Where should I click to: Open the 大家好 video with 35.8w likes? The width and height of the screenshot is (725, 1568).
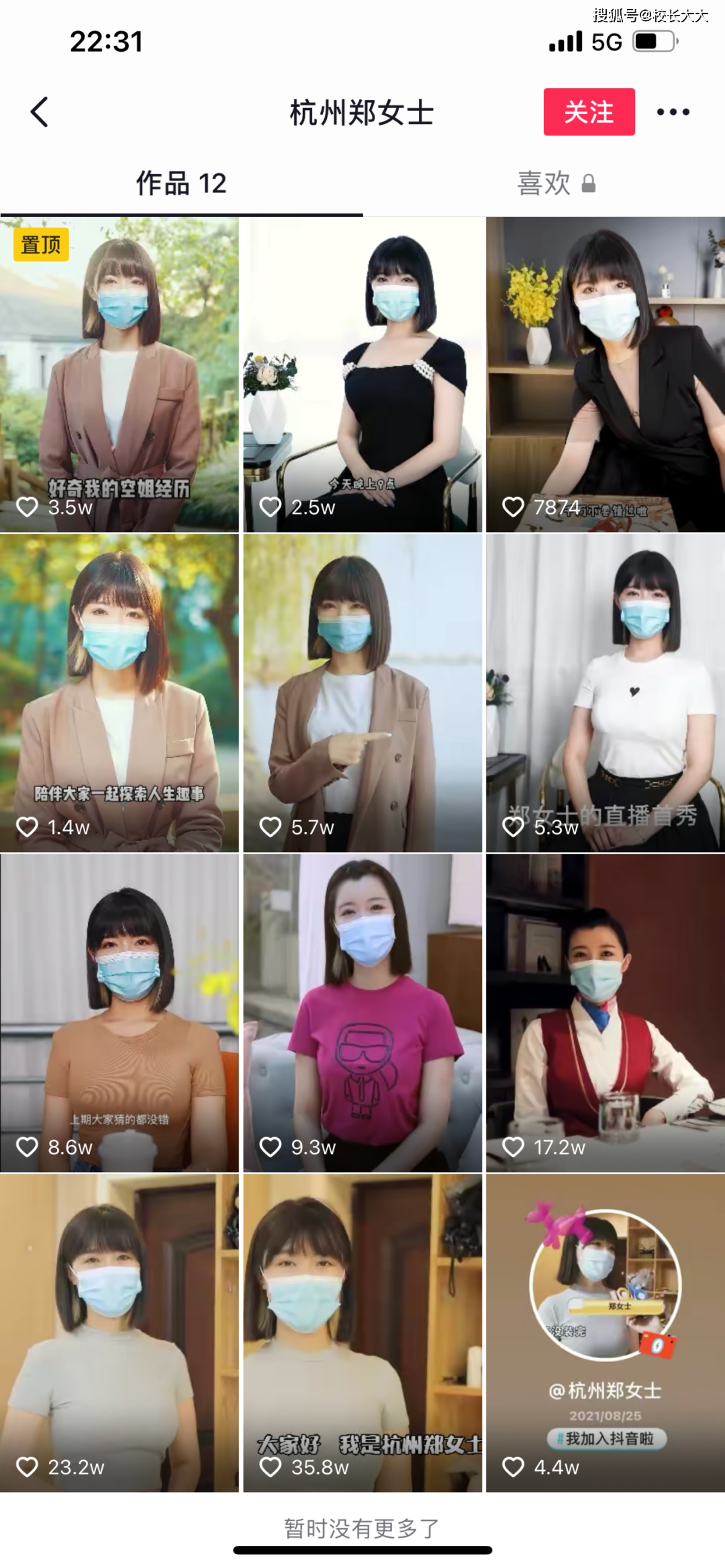tap(362, 1333)
